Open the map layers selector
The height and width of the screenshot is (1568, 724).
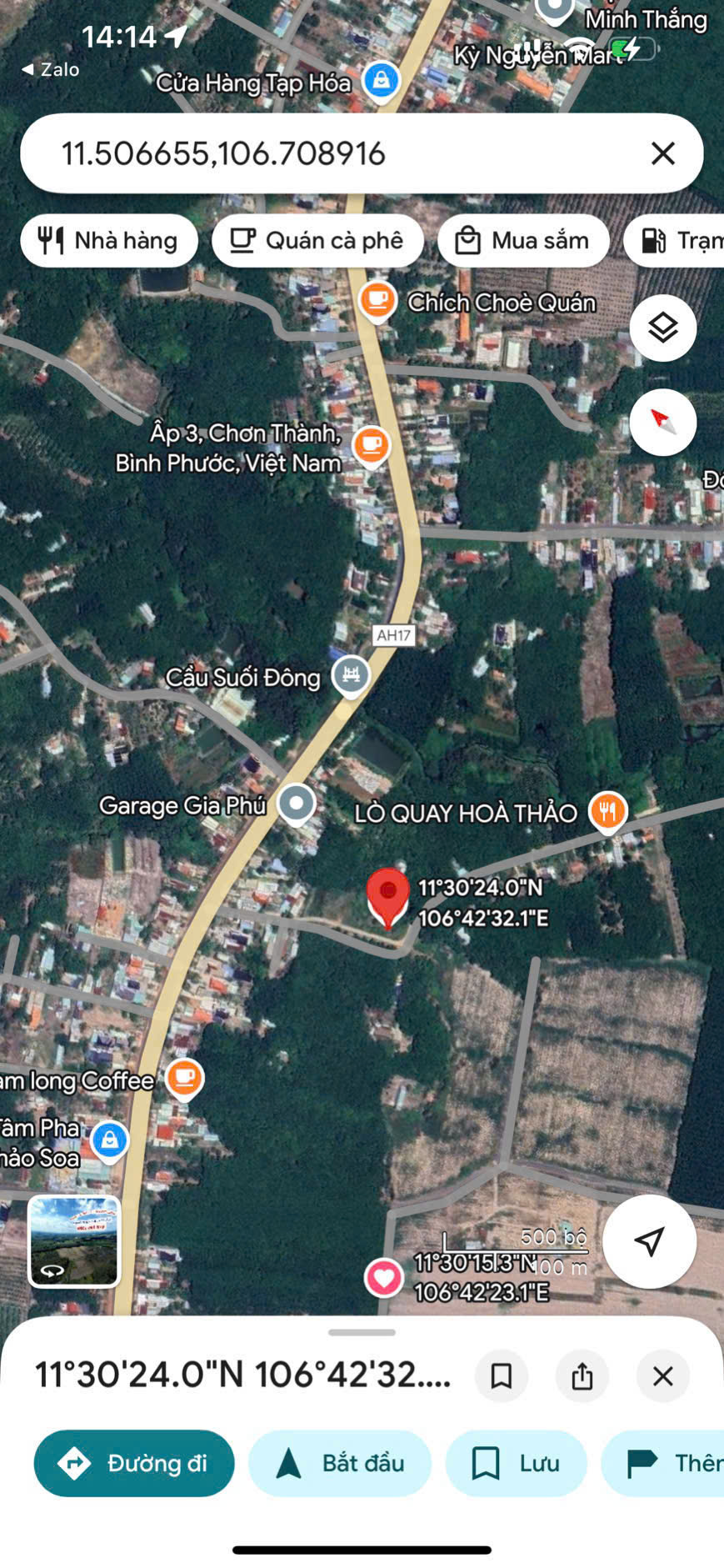pyautogui.click(x=662, y=328)
